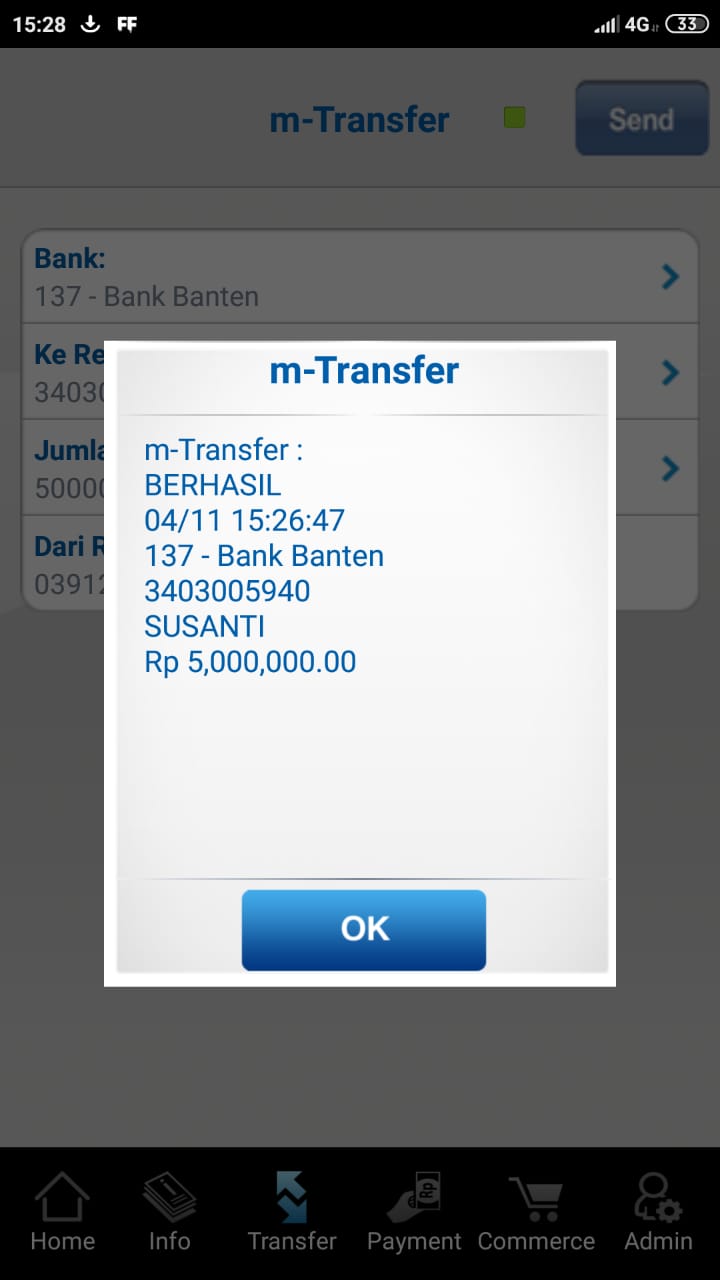Switch to the Info tab

point(169,1213)
